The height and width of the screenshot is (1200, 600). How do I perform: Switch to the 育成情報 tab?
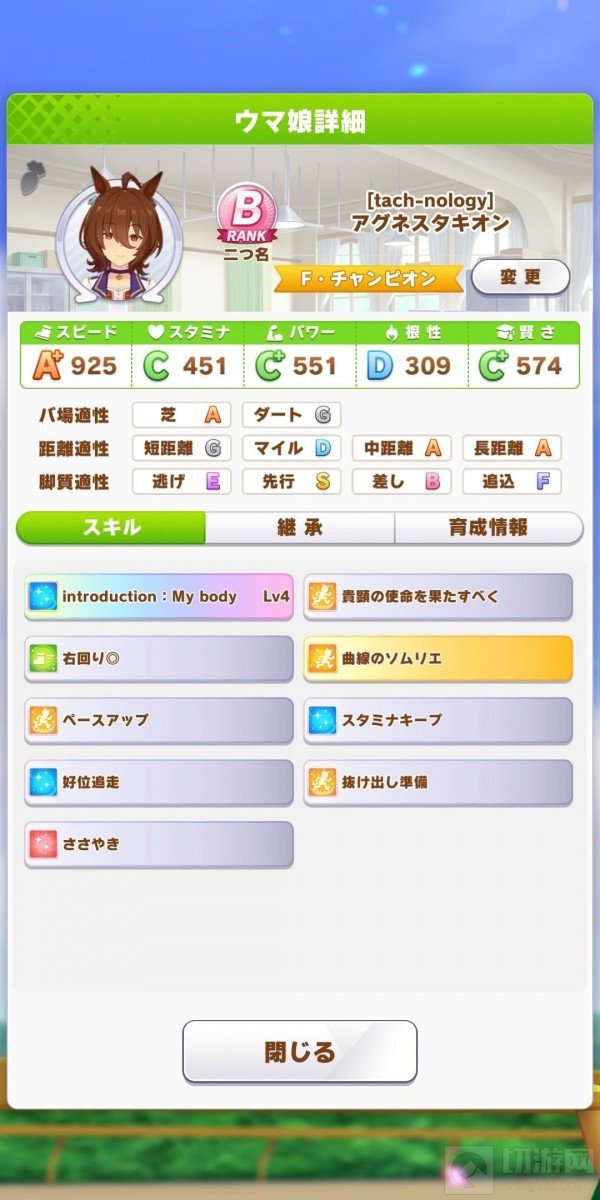click(x=488, y=528)
